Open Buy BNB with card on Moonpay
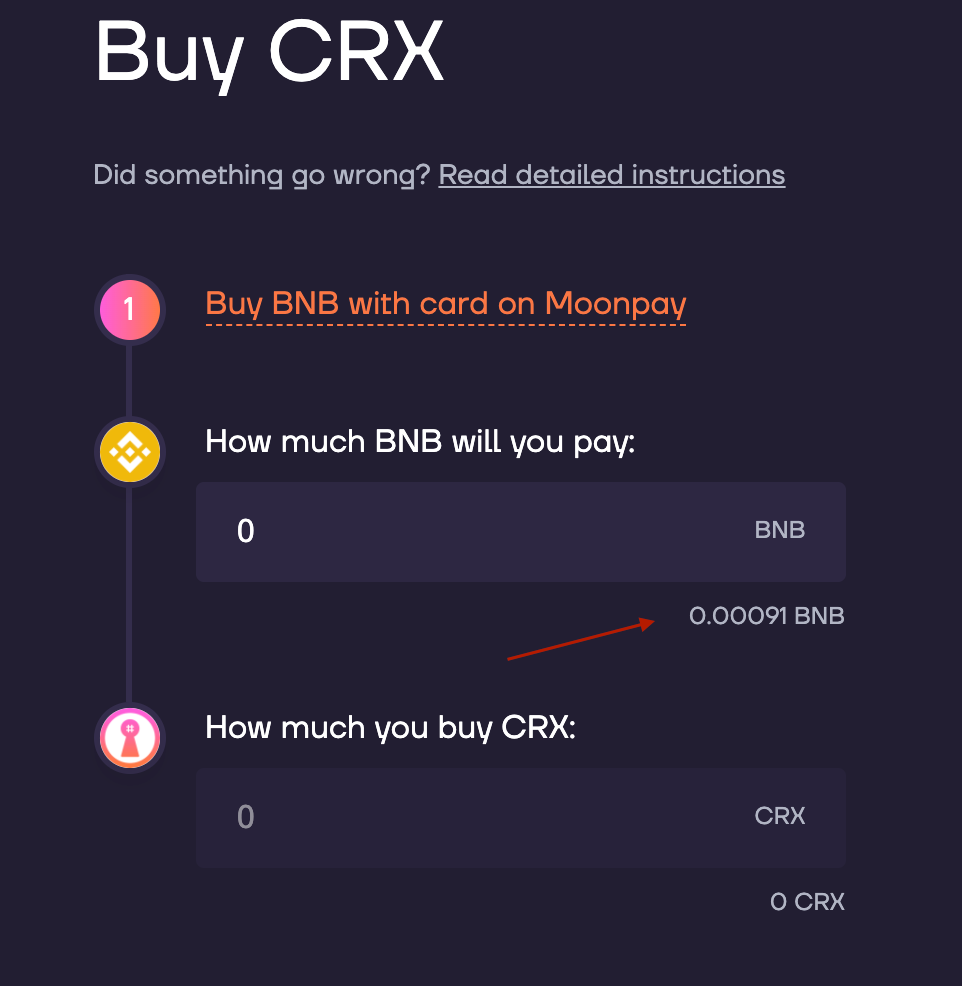 click(445, 304)
